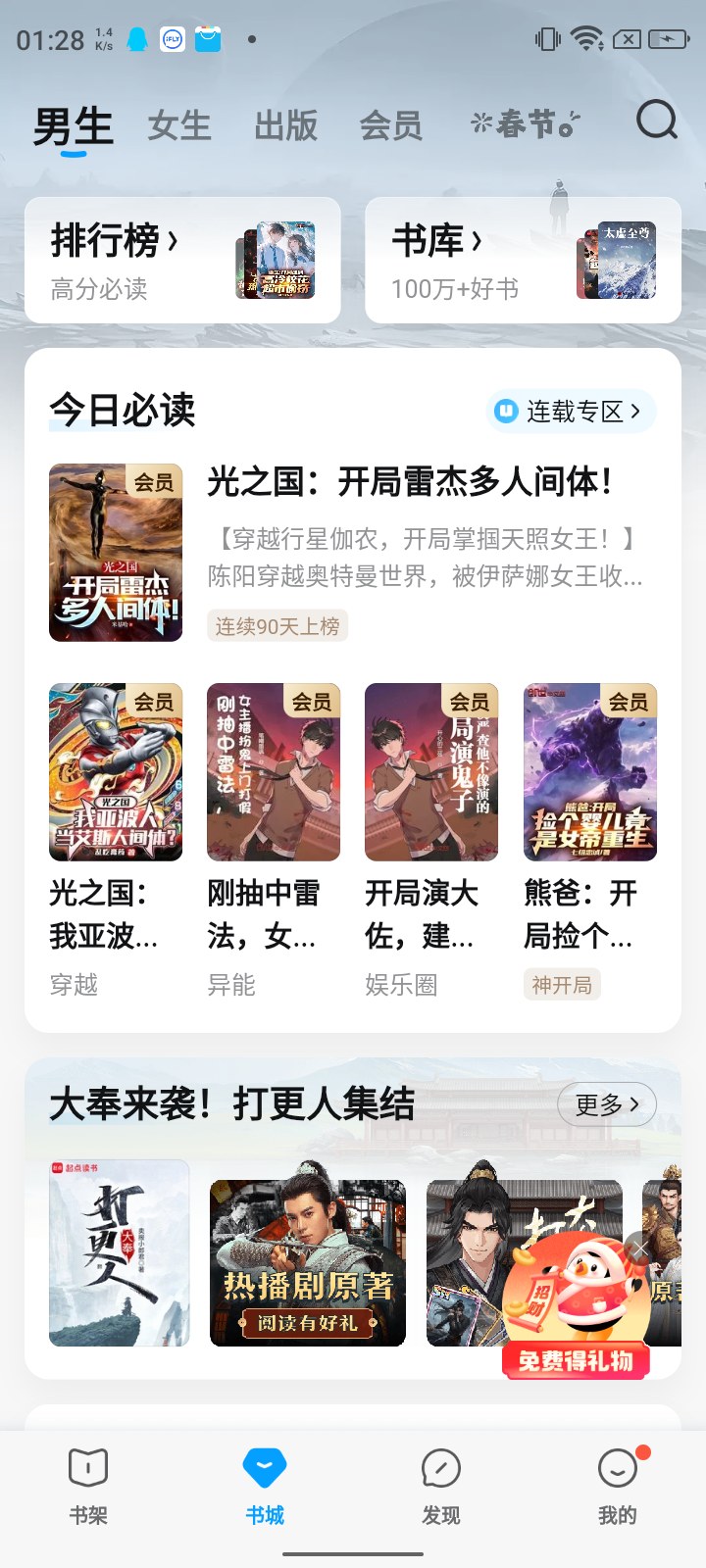Screen dimensions: 706x1568
Task: Open the 会员 tab
Action: tap(390, 125)
